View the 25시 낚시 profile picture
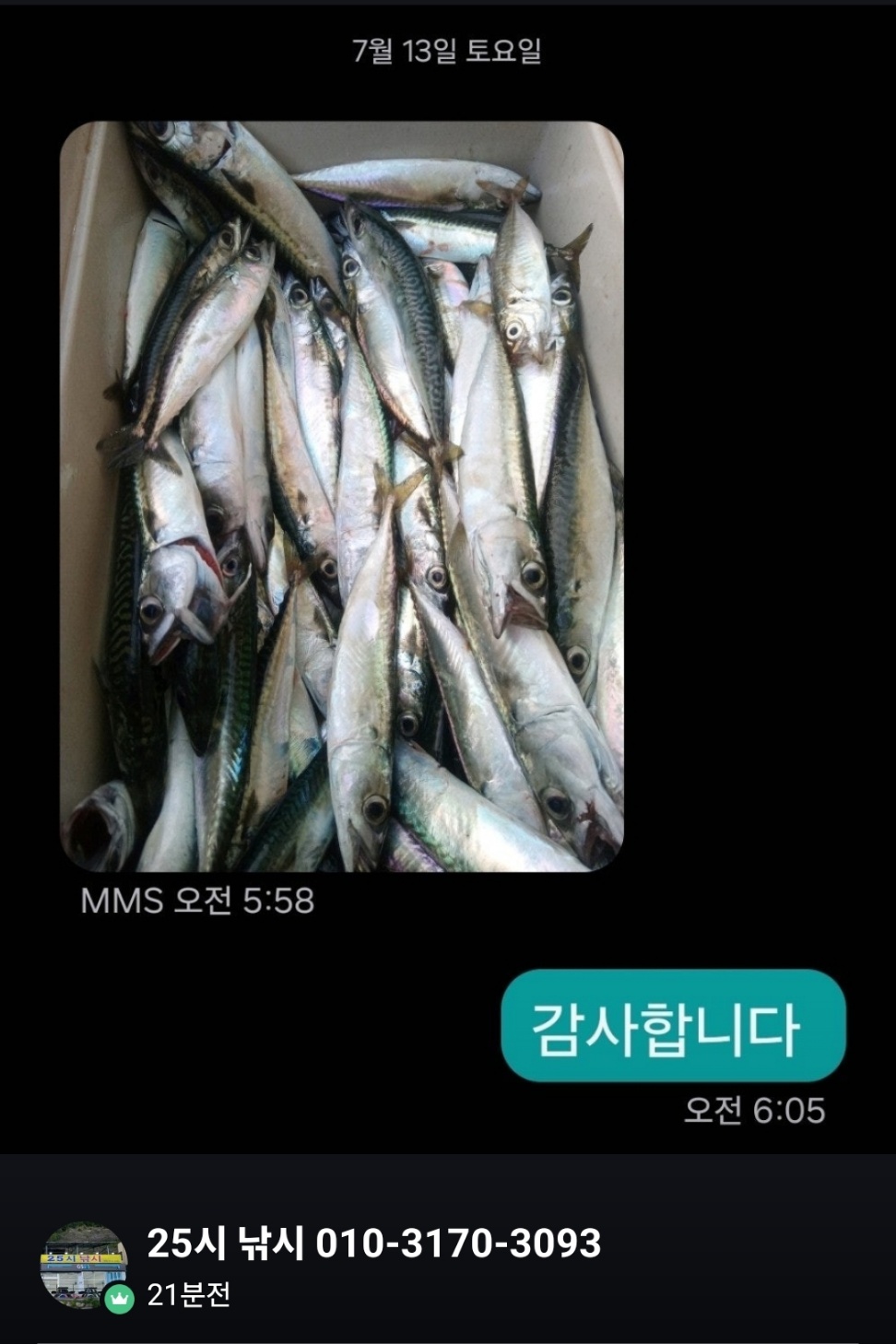 (83, 1264)
